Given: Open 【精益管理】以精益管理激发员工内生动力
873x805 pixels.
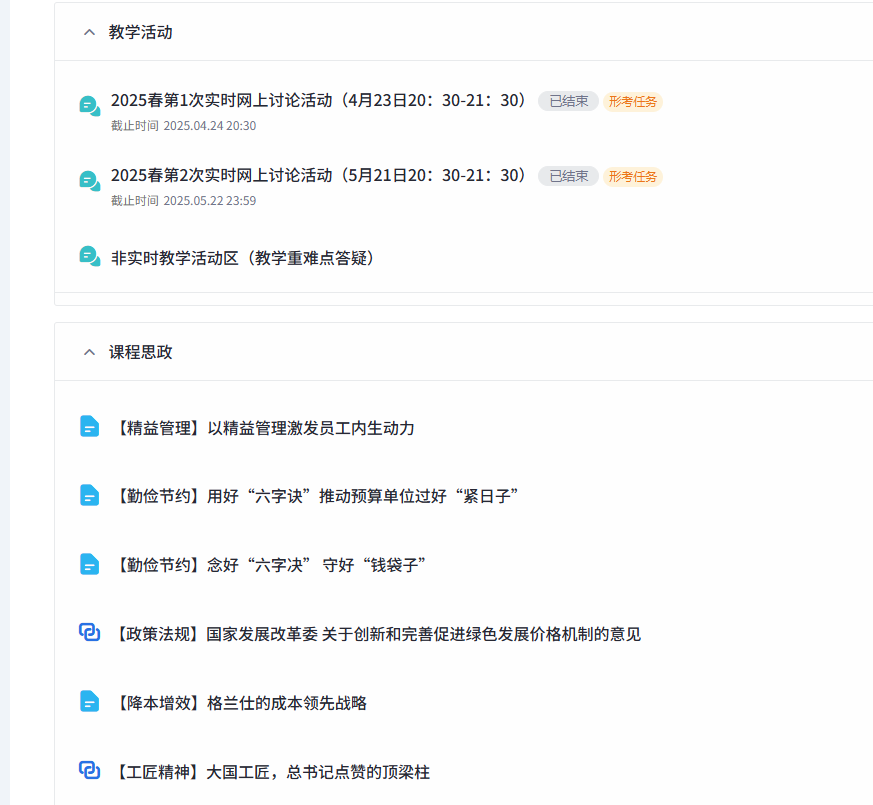Looking at the screenshot, I should (x=263, y=428).
